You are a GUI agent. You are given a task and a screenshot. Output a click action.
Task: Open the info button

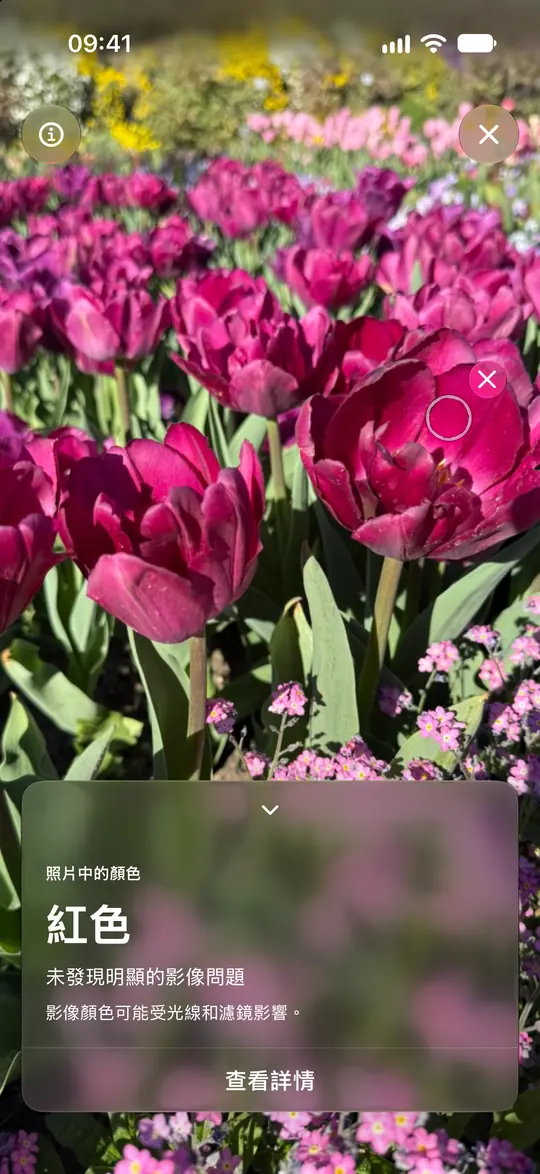(51, 135)
